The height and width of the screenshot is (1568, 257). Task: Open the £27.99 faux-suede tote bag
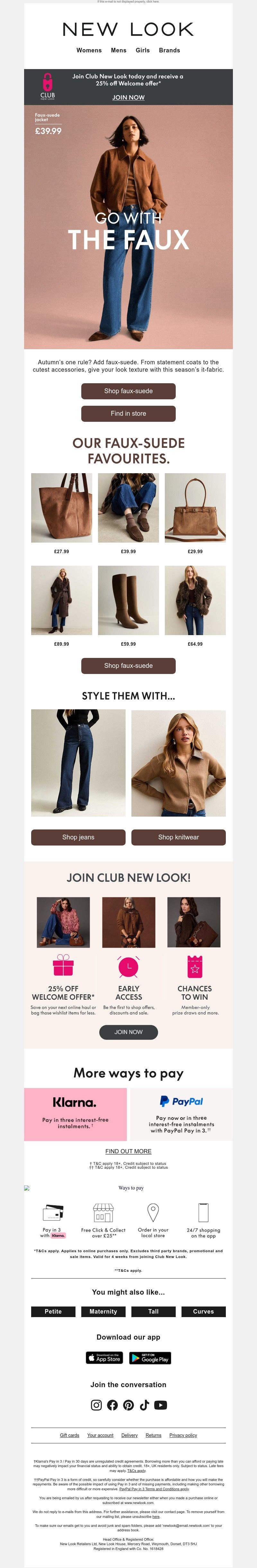click(61, 508)
